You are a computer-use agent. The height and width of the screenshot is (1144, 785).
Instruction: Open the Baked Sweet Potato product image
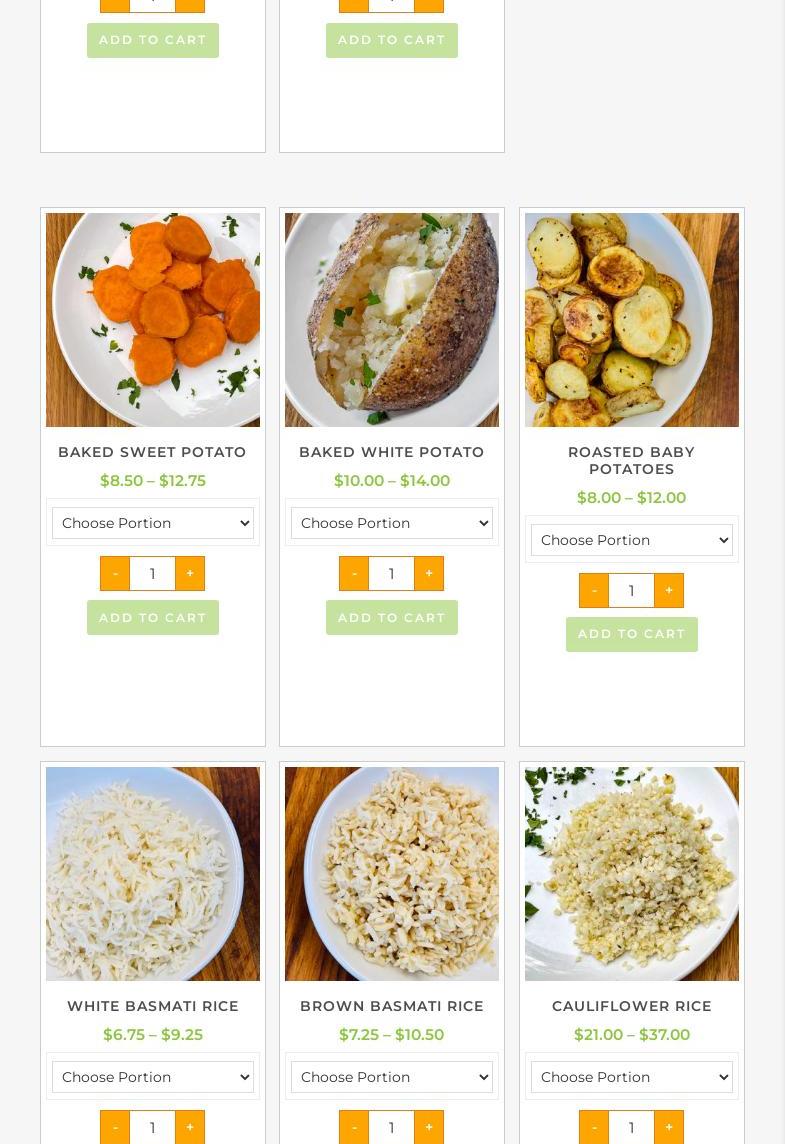152,320
